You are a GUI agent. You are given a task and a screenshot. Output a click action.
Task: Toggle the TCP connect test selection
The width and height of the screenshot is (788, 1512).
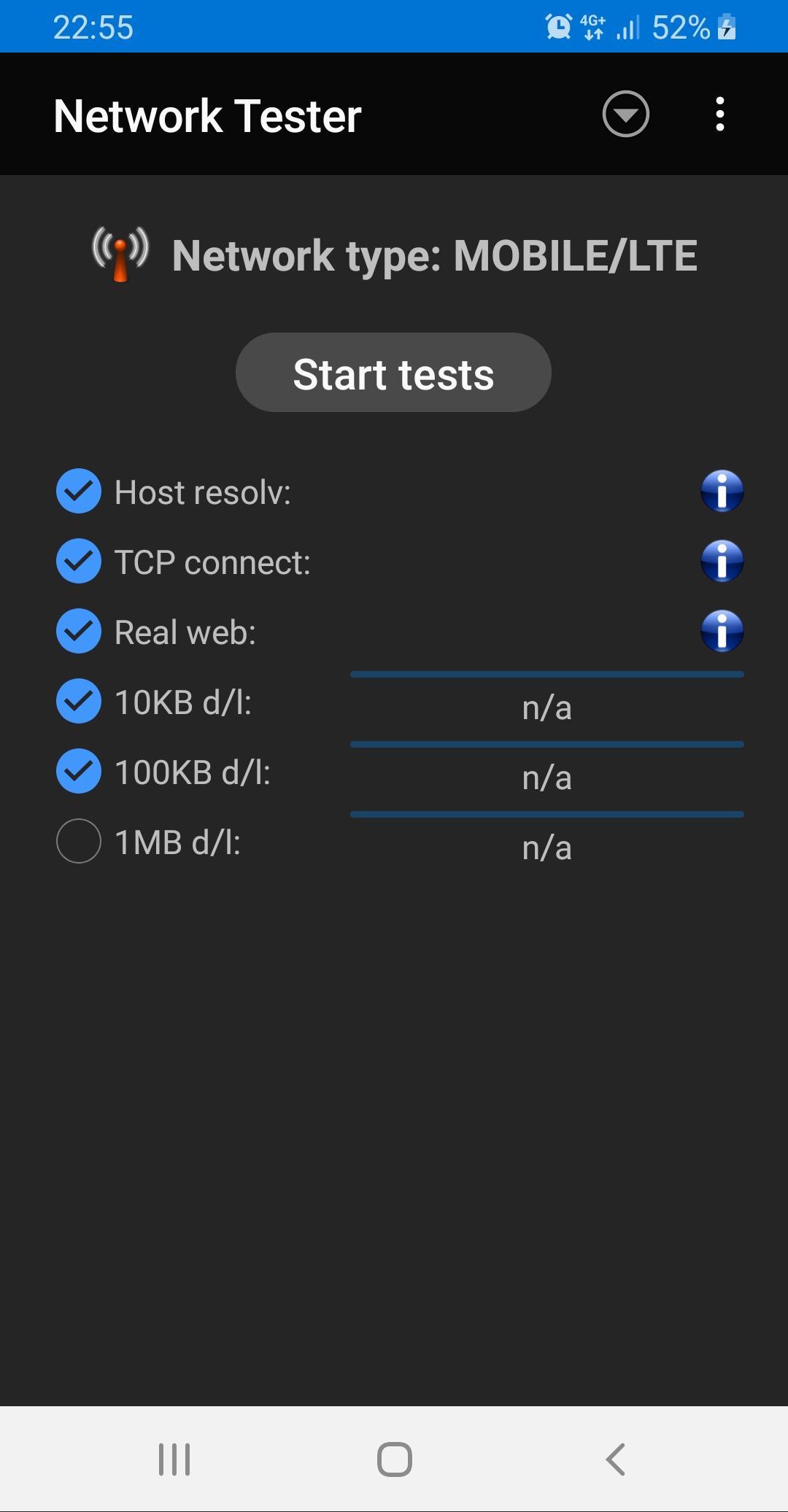pos(78,562)
